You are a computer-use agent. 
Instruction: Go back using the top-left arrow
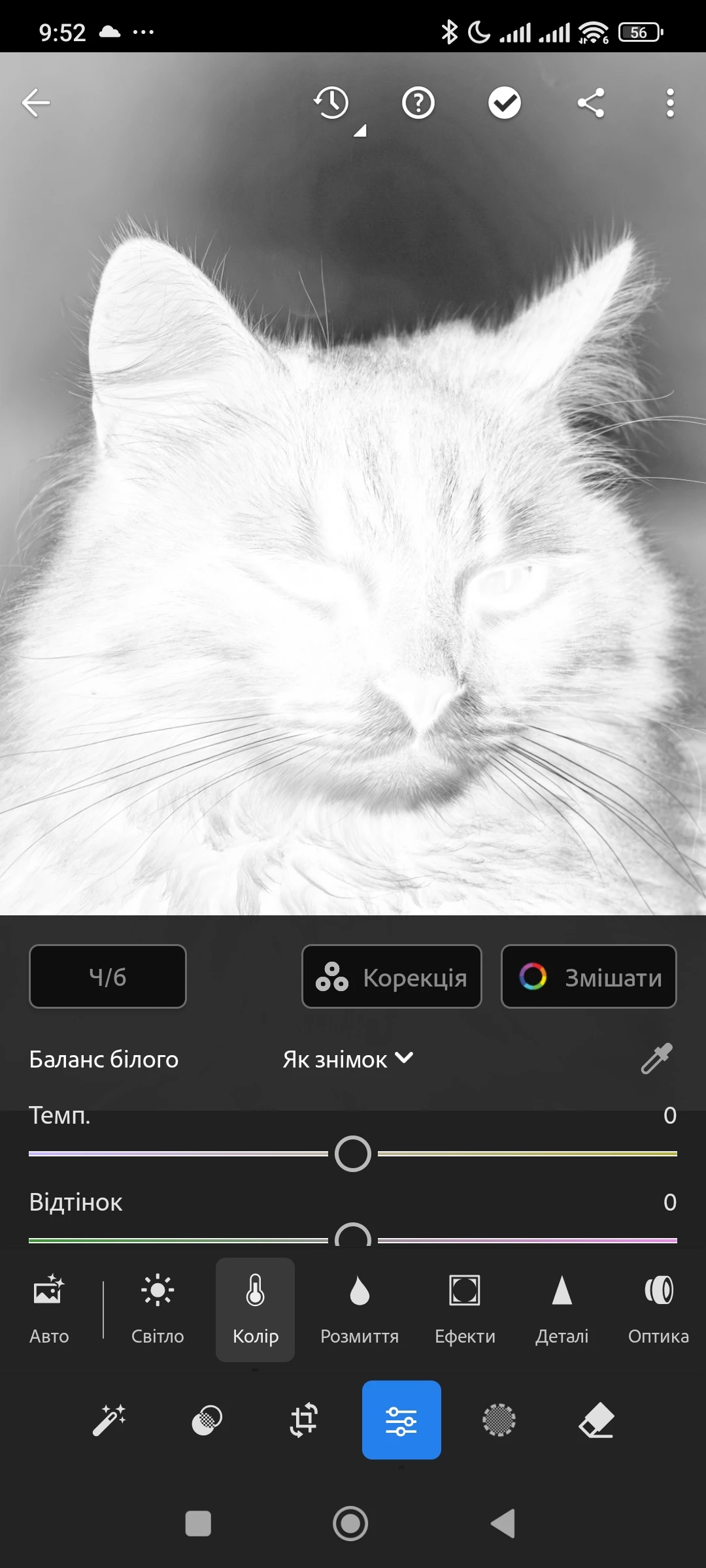[x=36, y=103]
